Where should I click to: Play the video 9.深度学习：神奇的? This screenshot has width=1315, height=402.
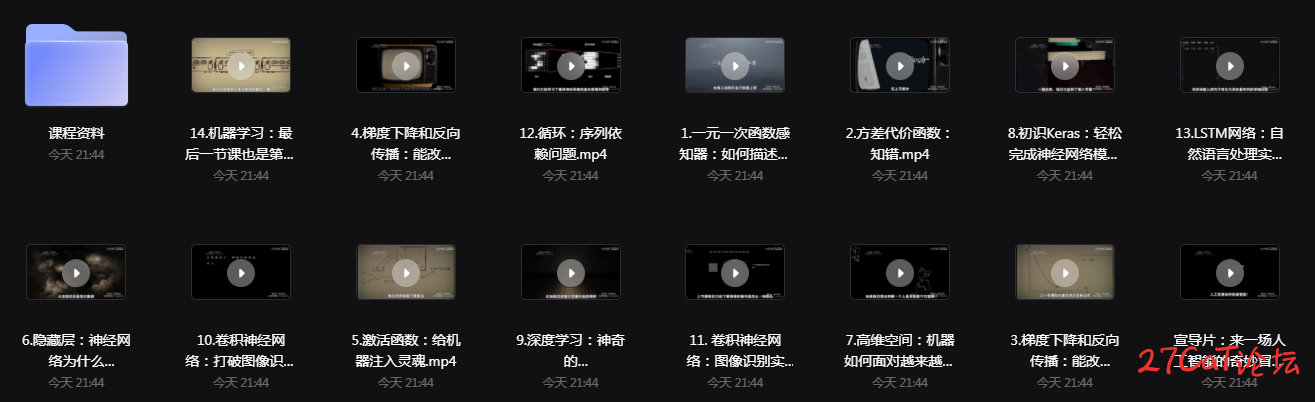(x=570, y=272)
